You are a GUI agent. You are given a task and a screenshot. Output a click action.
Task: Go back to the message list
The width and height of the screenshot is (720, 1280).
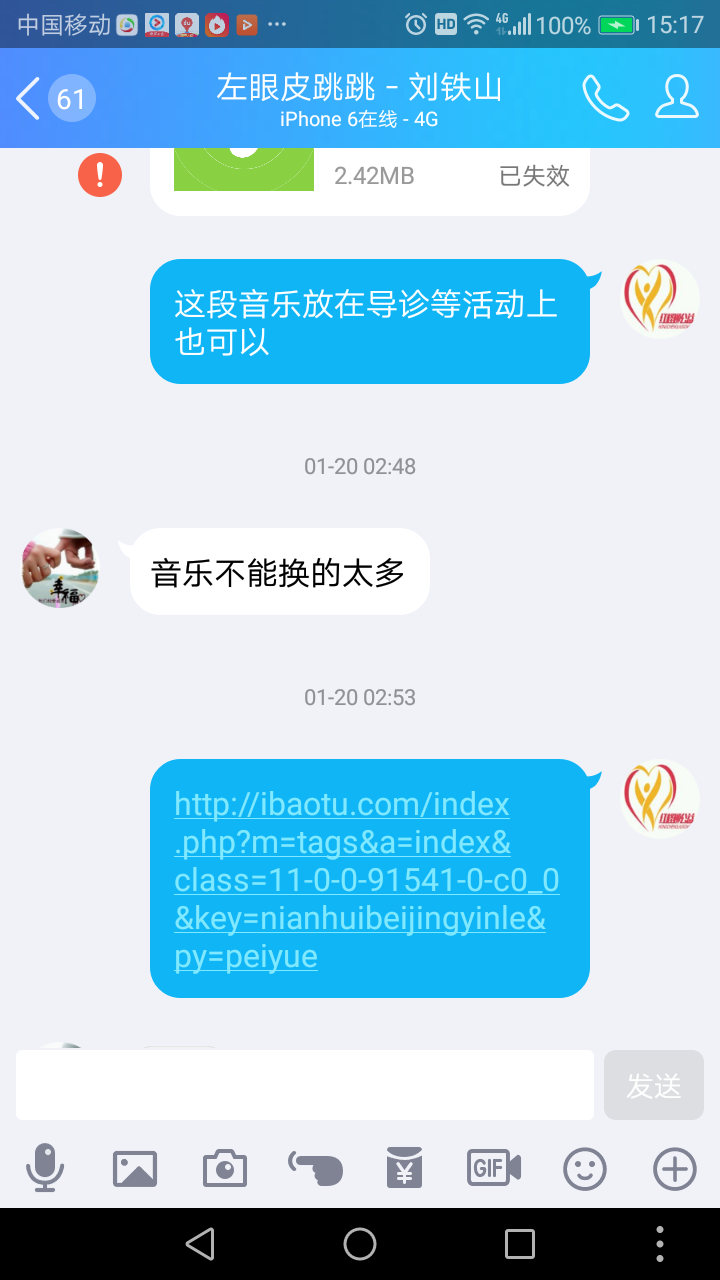tap(55, 98)
